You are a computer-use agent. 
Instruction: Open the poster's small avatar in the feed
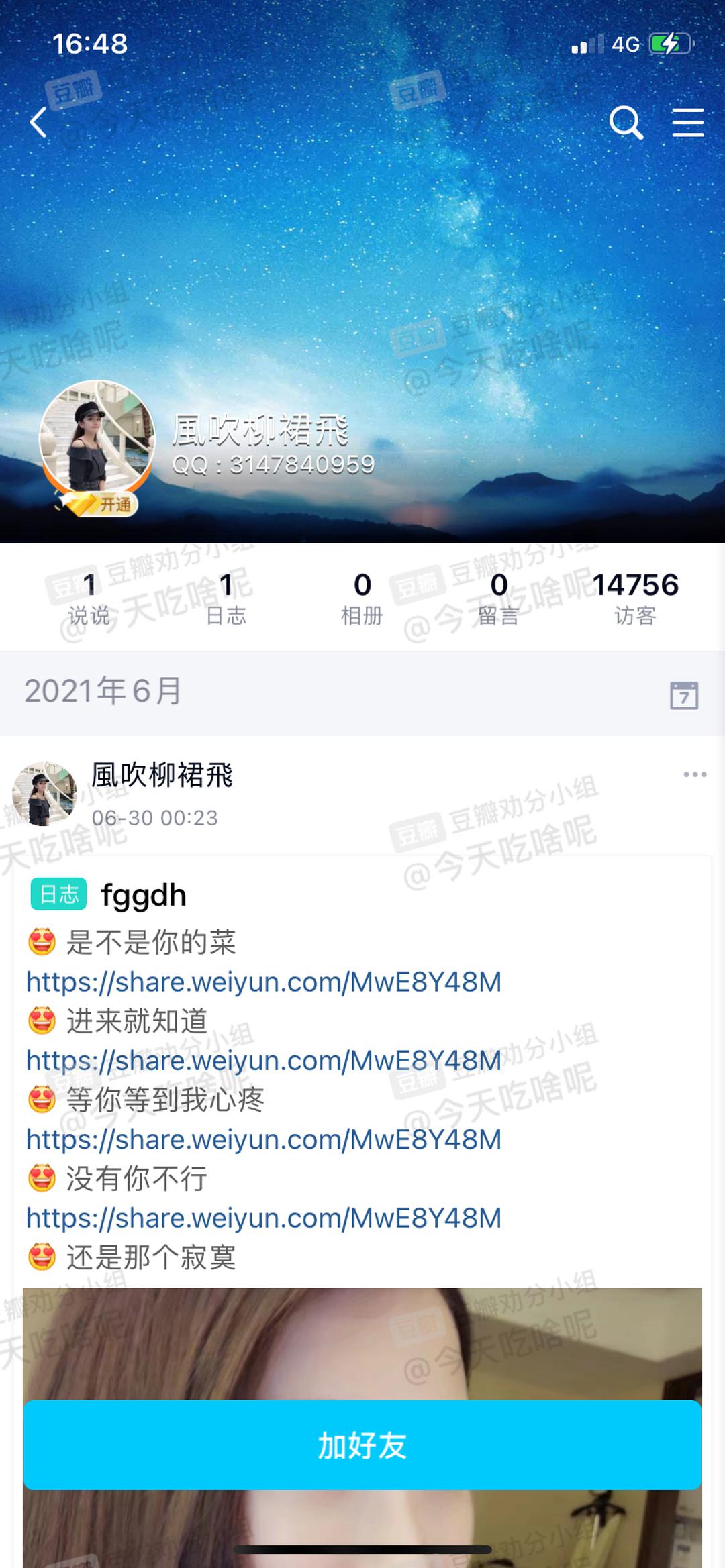tap(45, 793)
